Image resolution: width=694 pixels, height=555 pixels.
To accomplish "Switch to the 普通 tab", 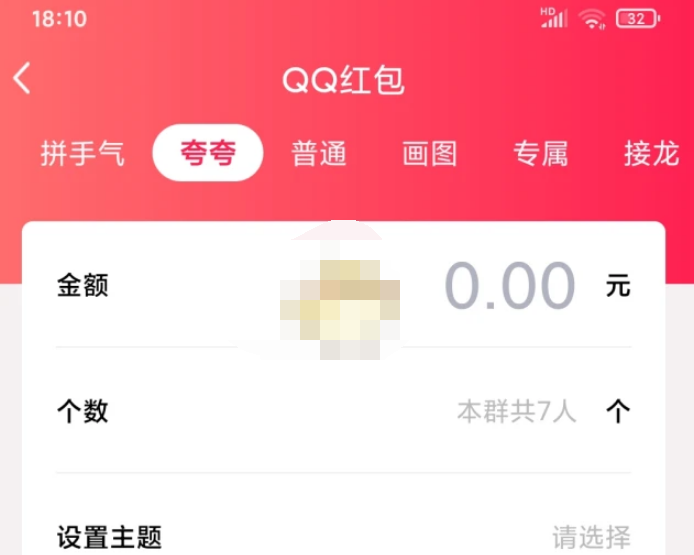I will coord(319,154).
